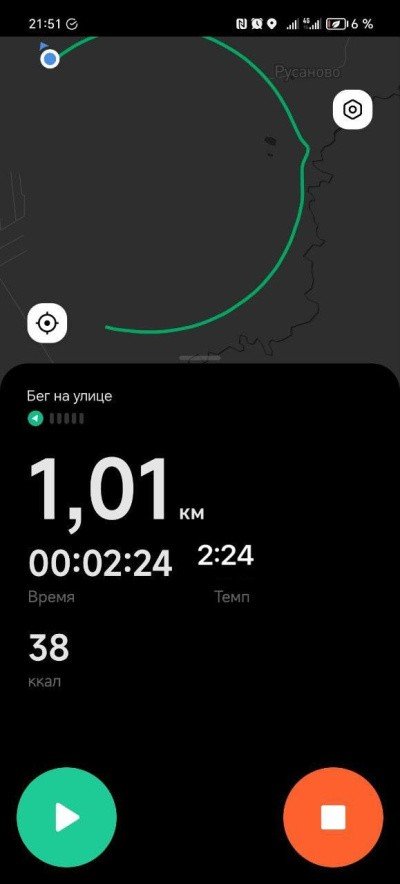Resume the outdoor run with play button
Viewport: 400px width, 884px height.
[66, 817]
